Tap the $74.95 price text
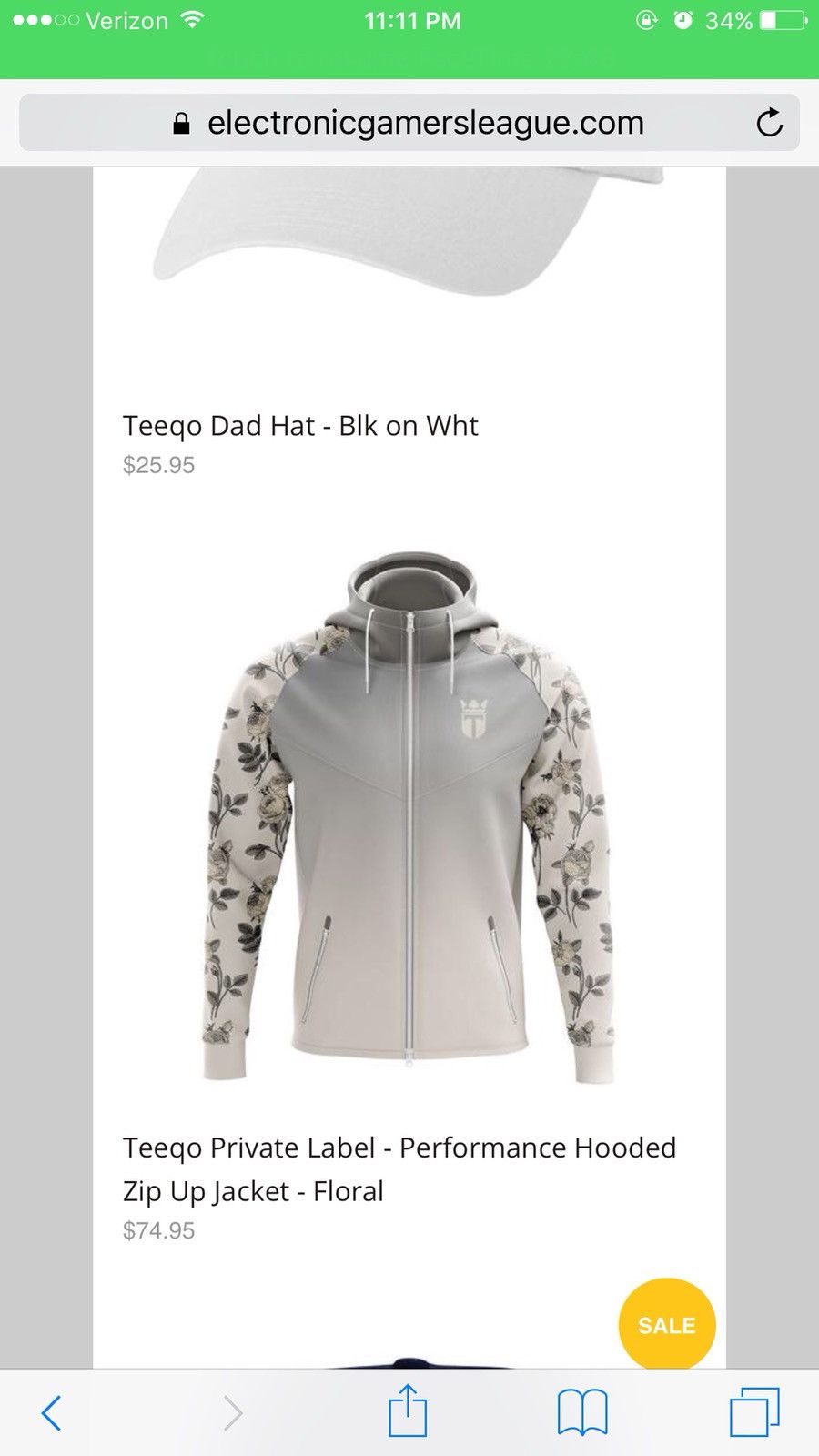Image resolution: width=819 pixels, height=1456 pixels. [x=158, y=1230]
